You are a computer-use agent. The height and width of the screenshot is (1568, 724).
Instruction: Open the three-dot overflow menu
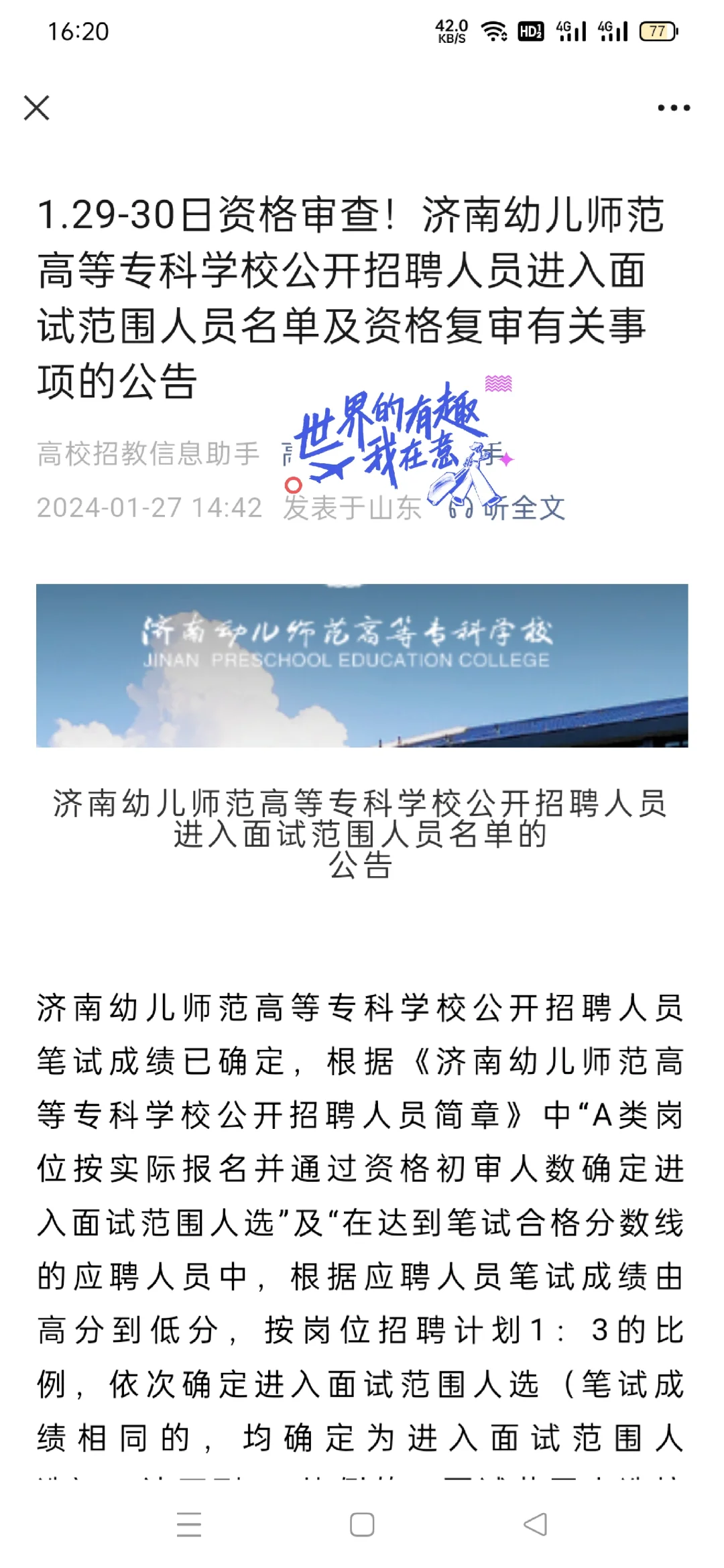coord(673,108)
